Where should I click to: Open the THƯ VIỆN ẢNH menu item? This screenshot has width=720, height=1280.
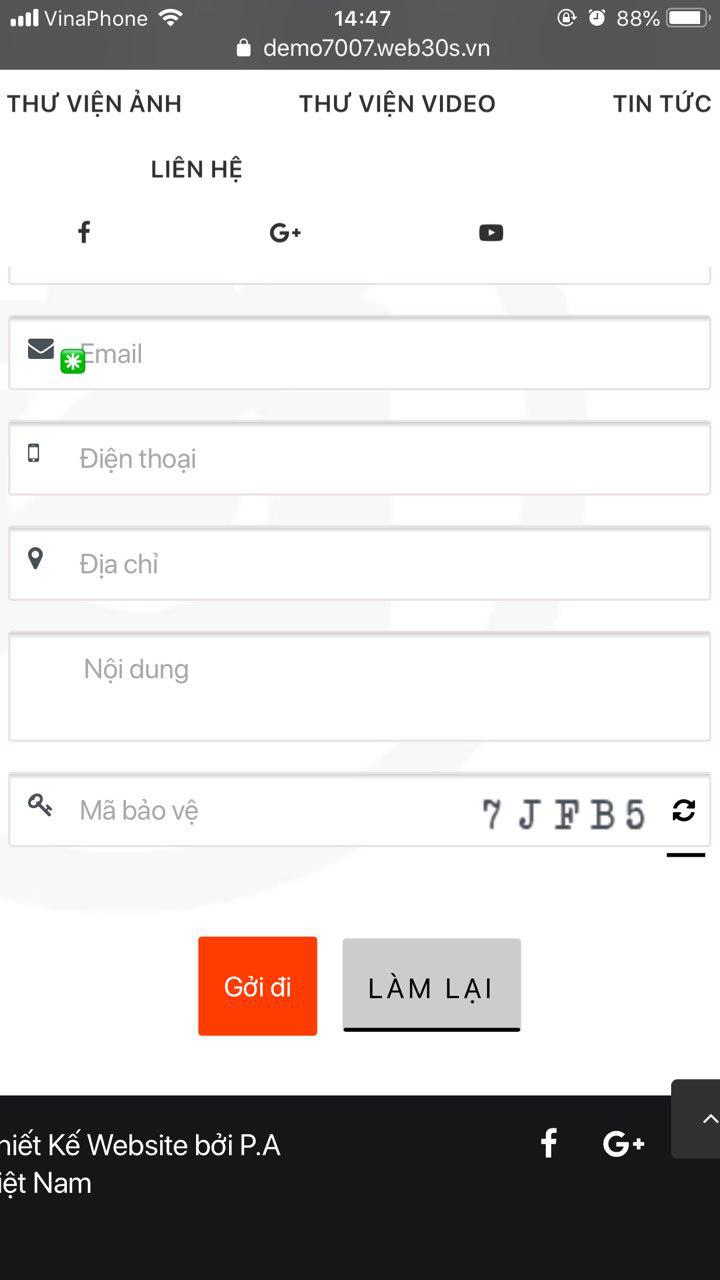95,104
